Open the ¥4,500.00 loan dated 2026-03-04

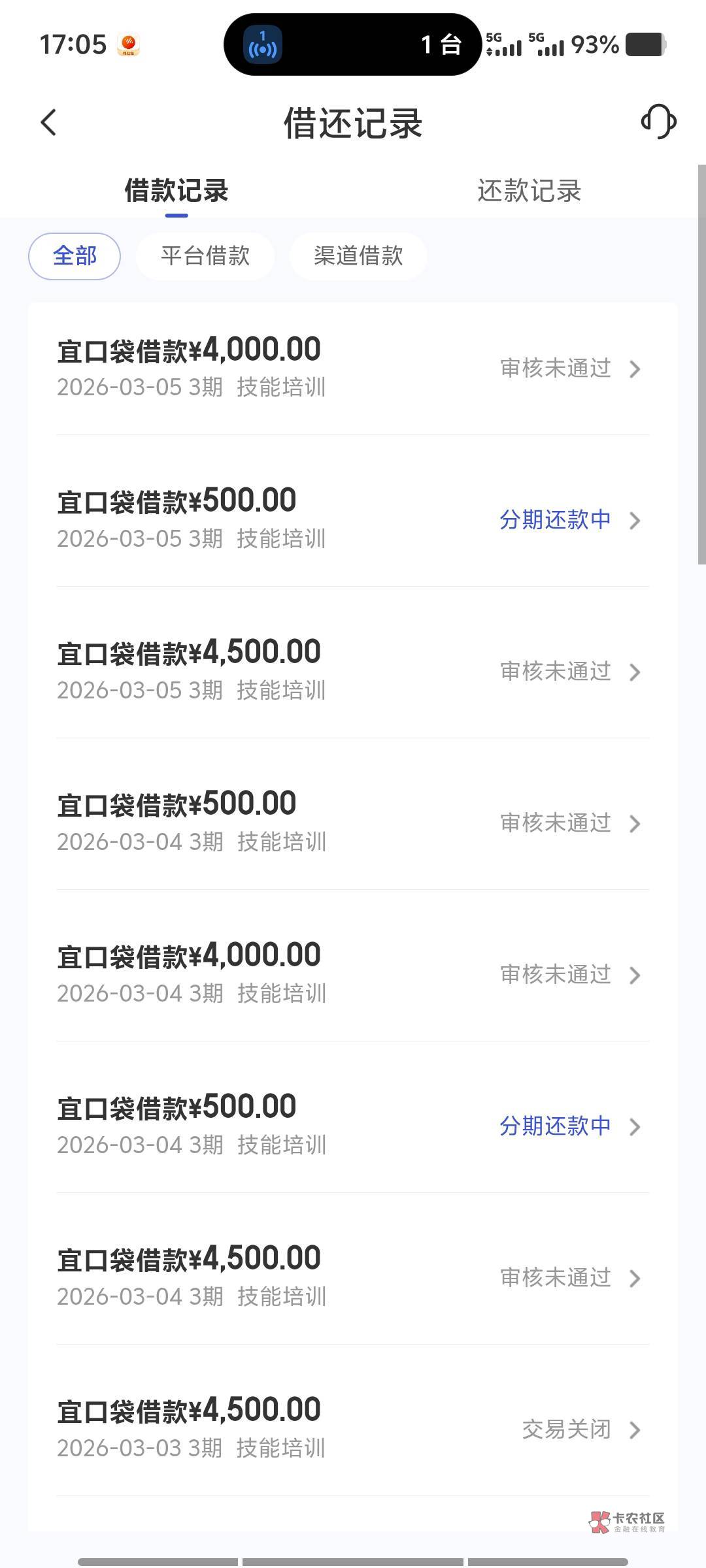[352, 1277]
